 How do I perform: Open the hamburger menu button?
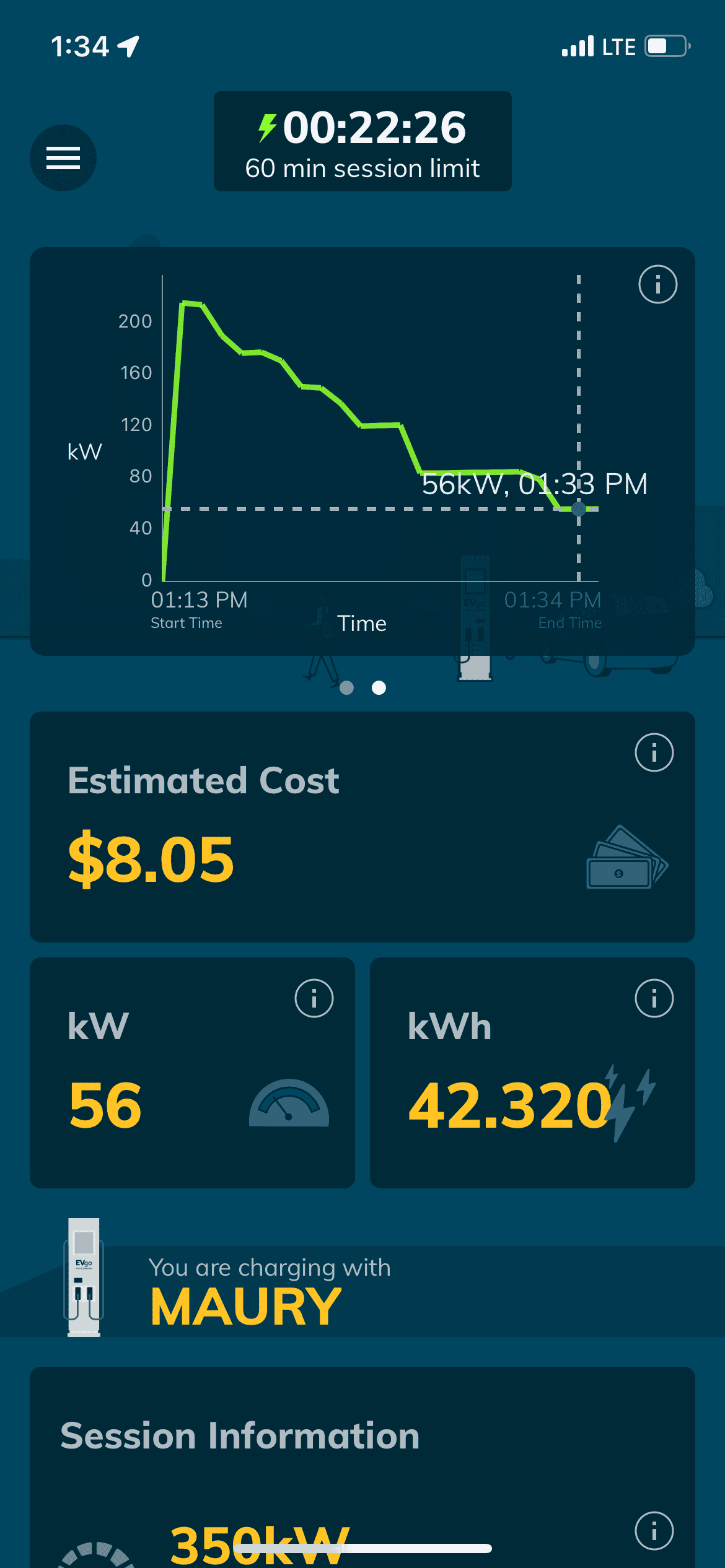(63, 158)
